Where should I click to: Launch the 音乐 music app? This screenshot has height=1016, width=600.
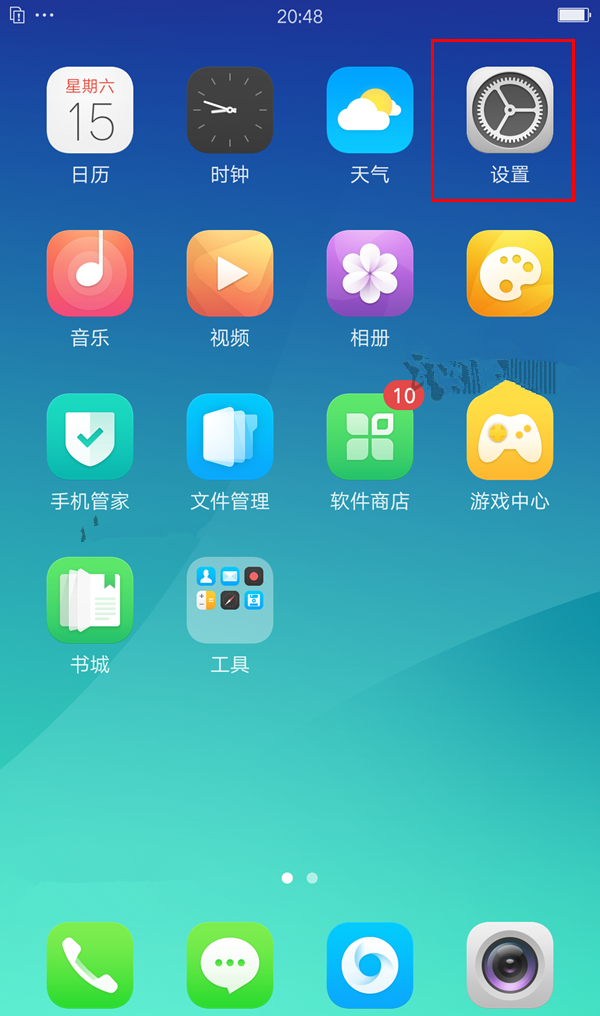pyautogui.click(x=90, y=273)
